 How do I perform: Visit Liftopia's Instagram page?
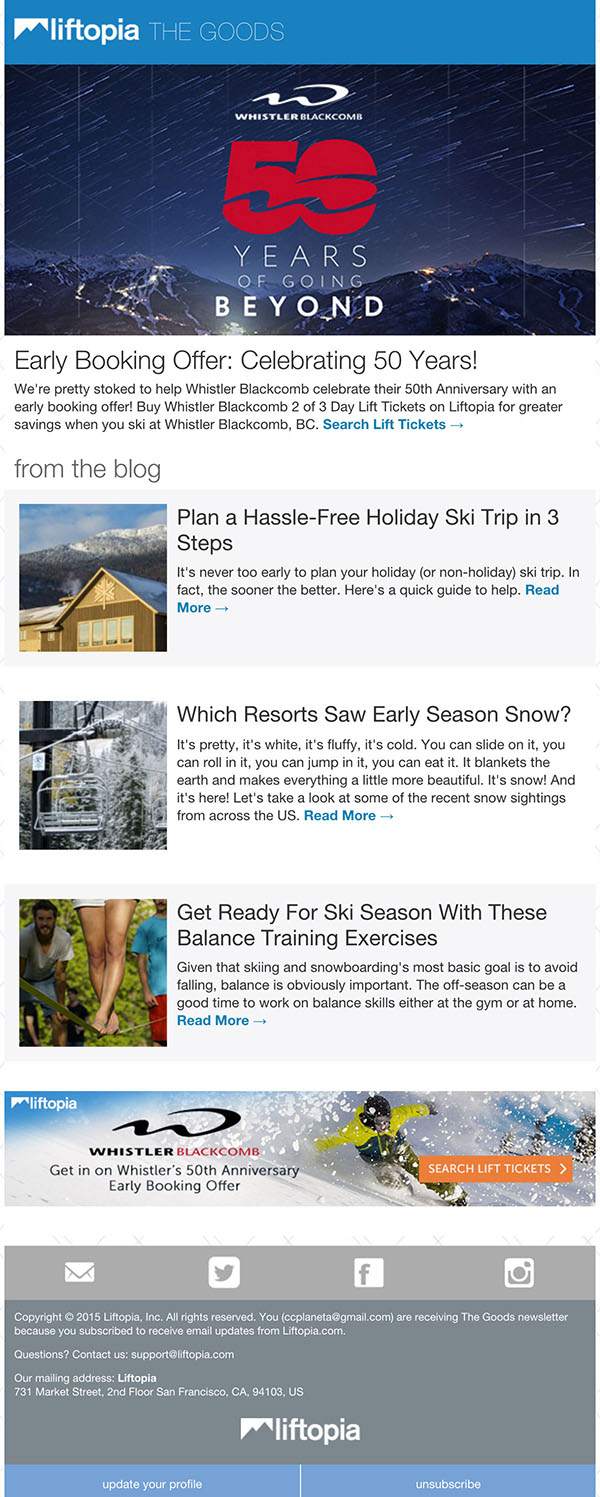(x=519, y=1272)
